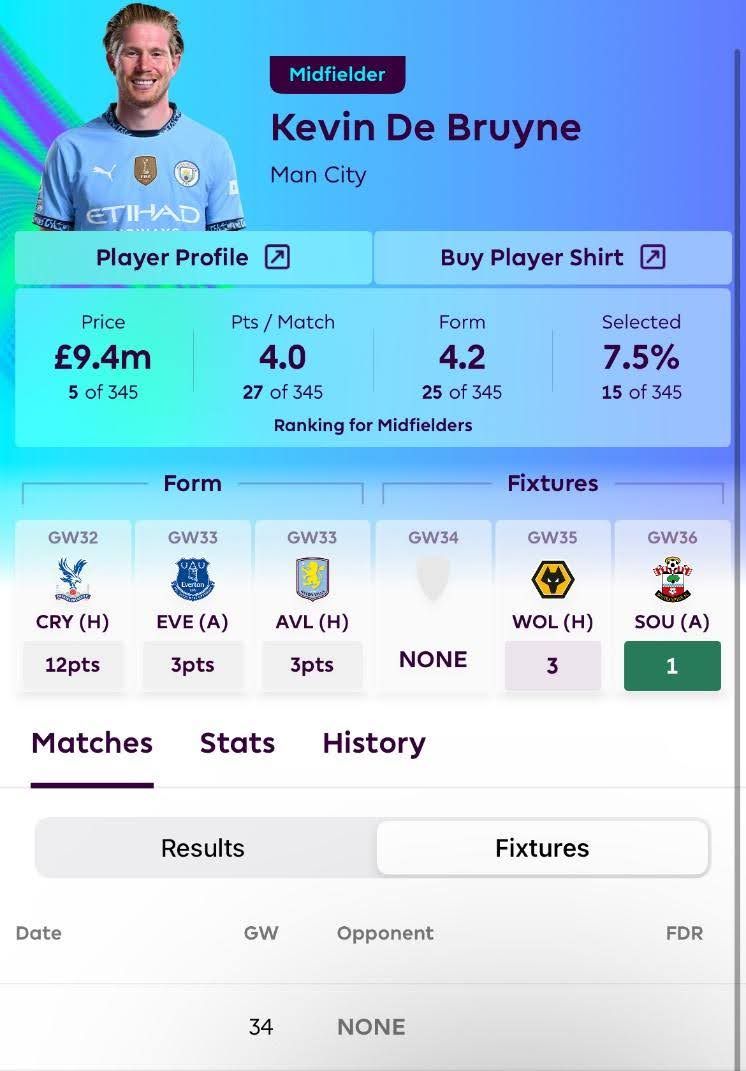Open Buy Player Shirt link
Image resolution: width=746 pixels, height=1071 pixels.
(552, 258)
